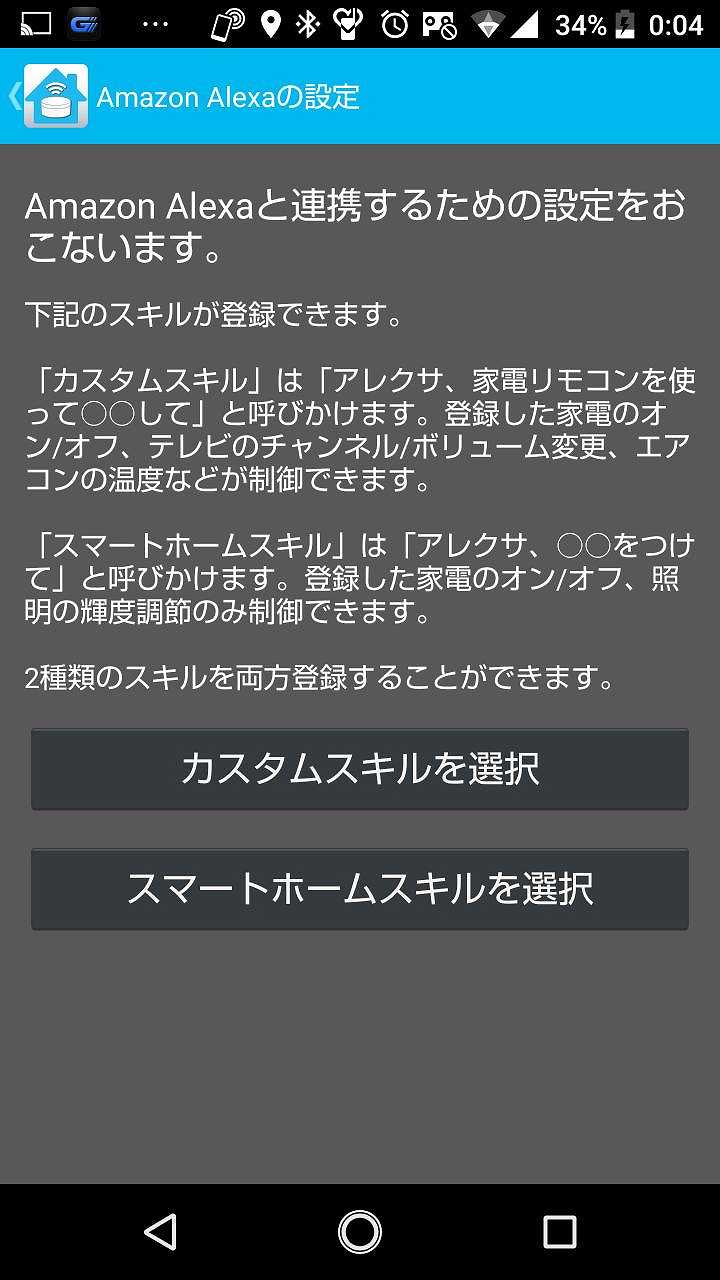Go to the home screen
The image size is (720, 1280).
(360, 1232)
